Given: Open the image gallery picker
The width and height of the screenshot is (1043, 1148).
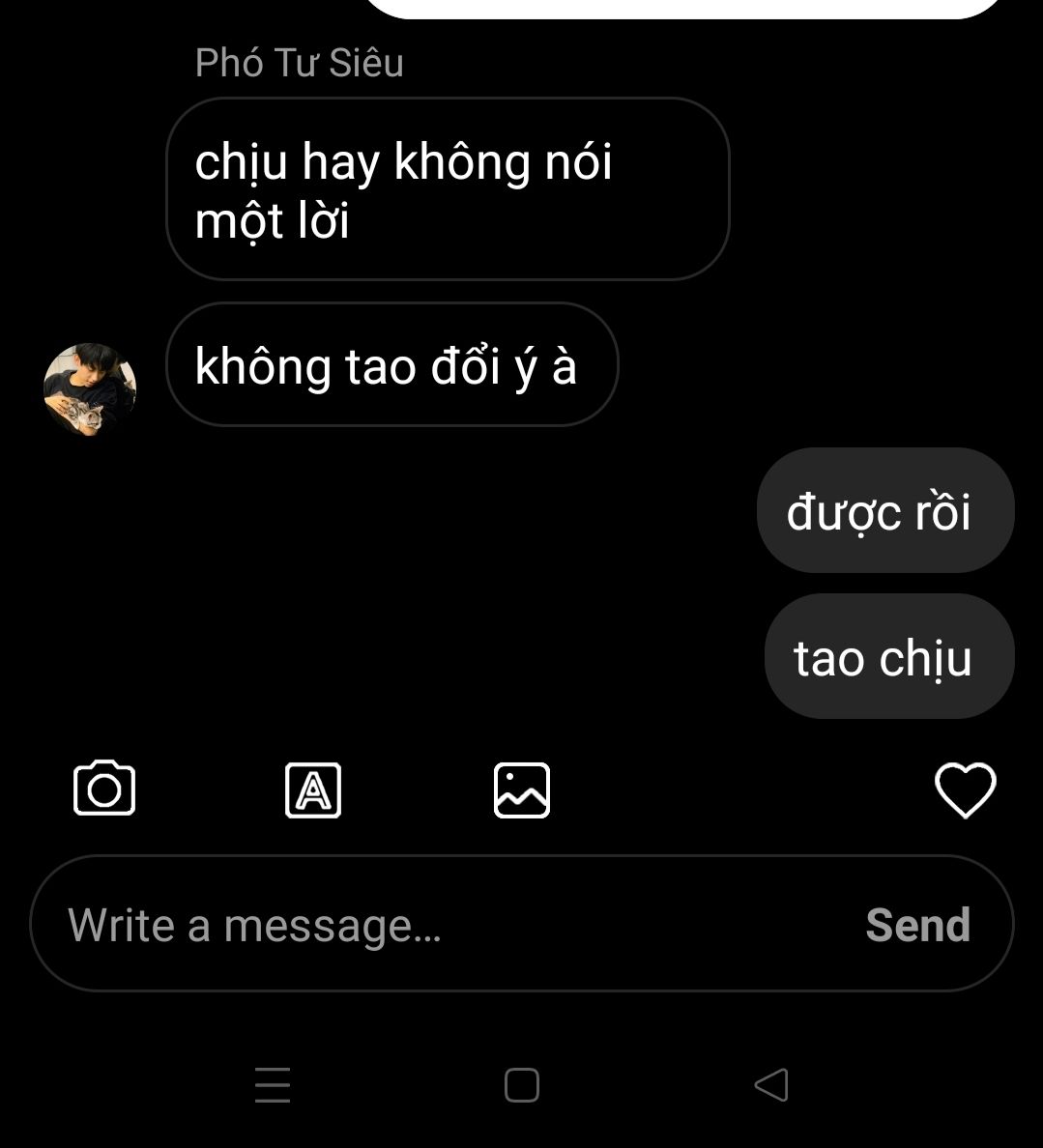Looking at the screenshot, I should tap(522, 790).
